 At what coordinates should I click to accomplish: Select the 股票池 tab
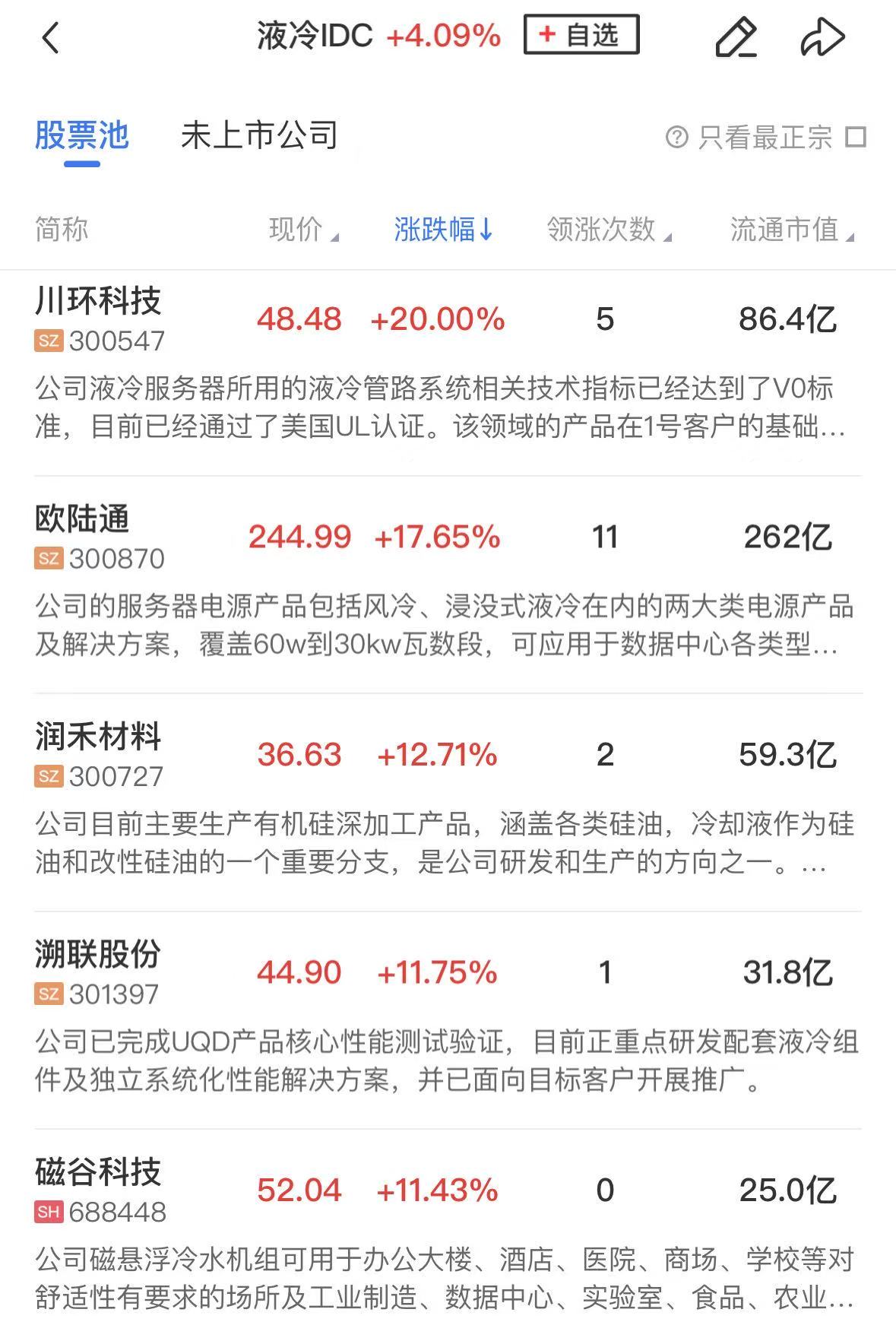click(x=82, y=136)
